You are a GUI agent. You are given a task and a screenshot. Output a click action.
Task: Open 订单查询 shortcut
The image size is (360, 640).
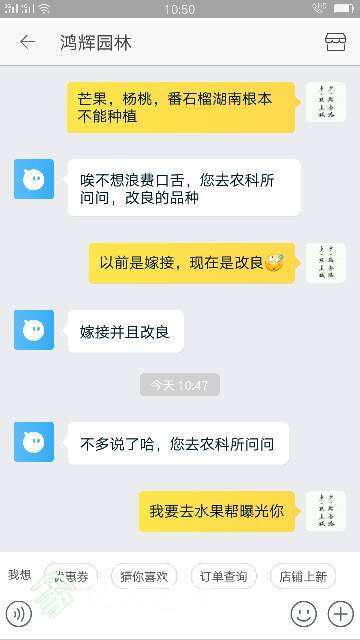[x=224, y=576]
